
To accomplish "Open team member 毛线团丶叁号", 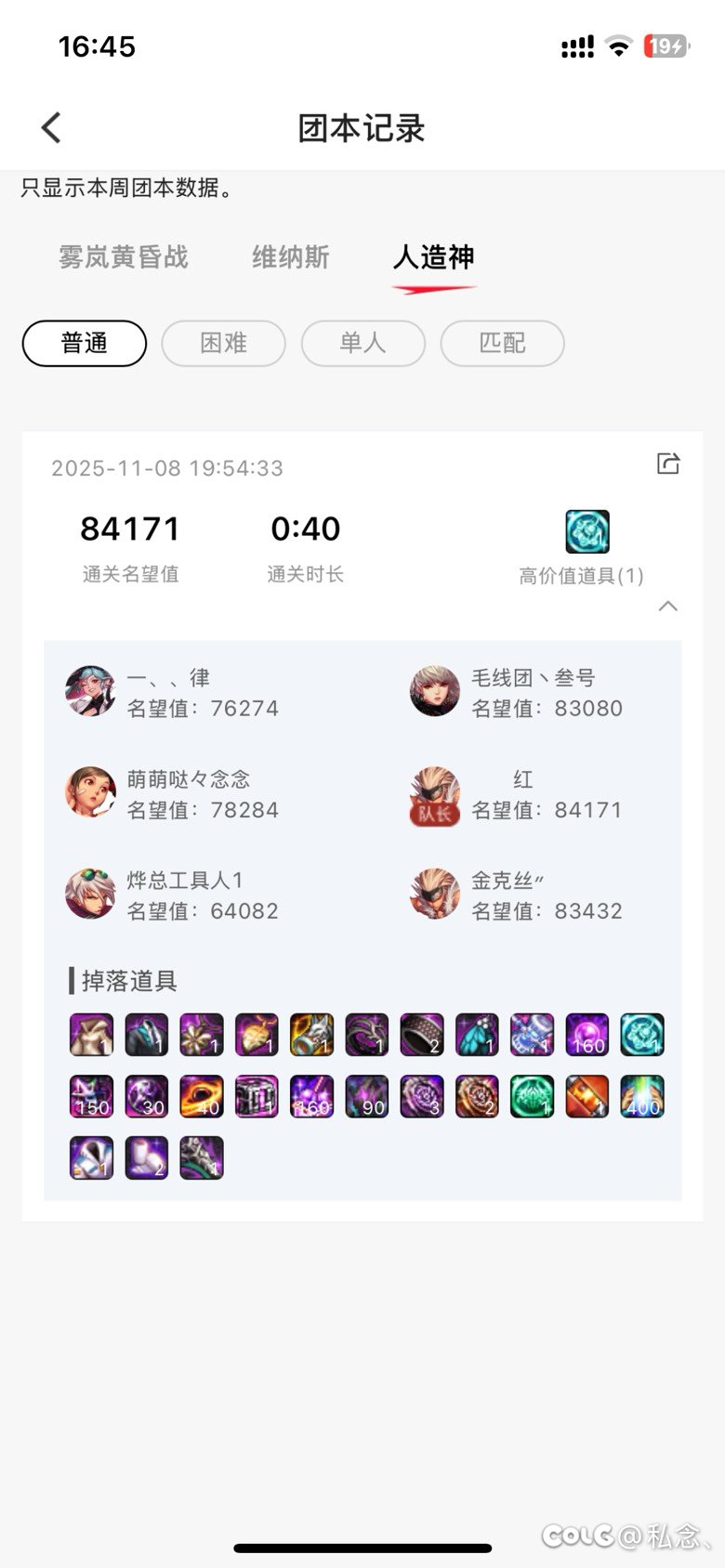I will (x=435, y=691).
